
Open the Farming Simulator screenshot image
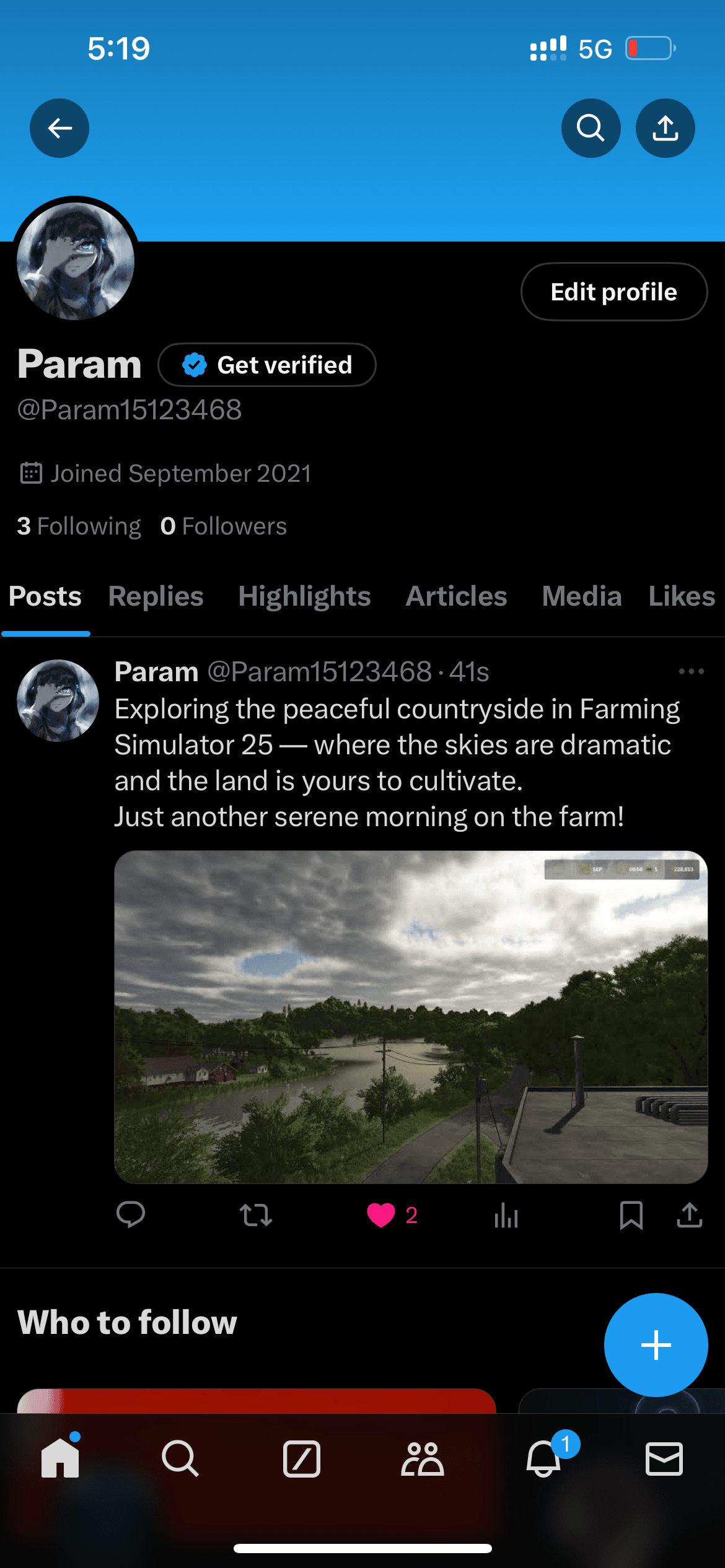[411, 1017]
